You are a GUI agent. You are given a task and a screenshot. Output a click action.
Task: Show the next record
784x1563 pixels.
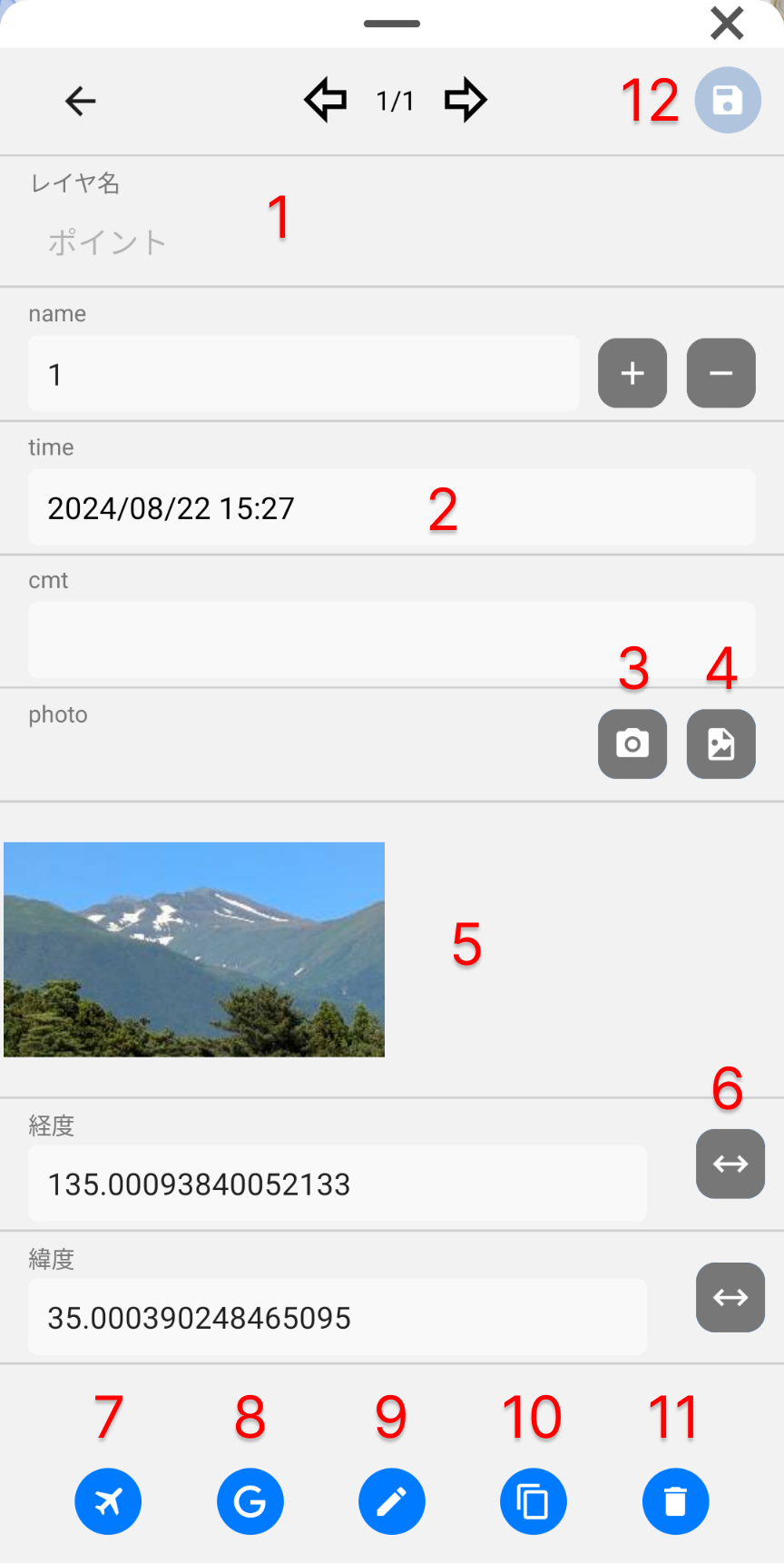465,100
